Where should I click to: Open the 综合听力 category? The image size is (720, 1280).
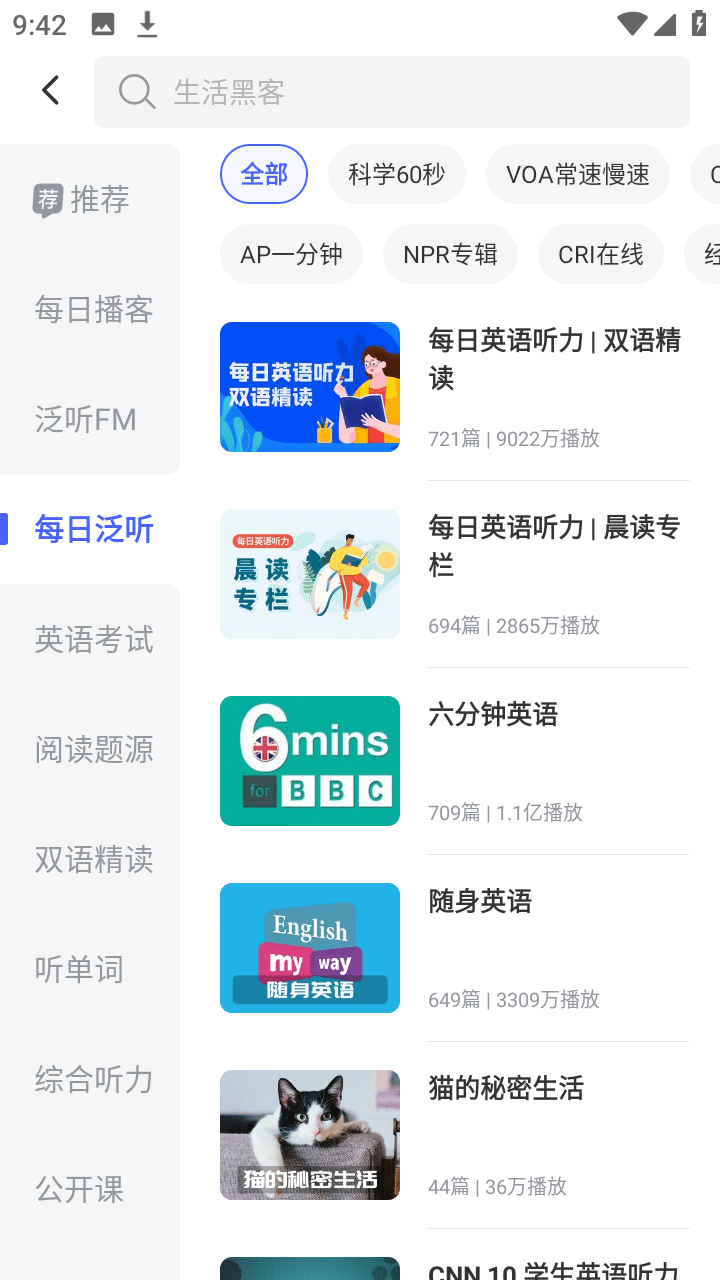pos(93,1080)
